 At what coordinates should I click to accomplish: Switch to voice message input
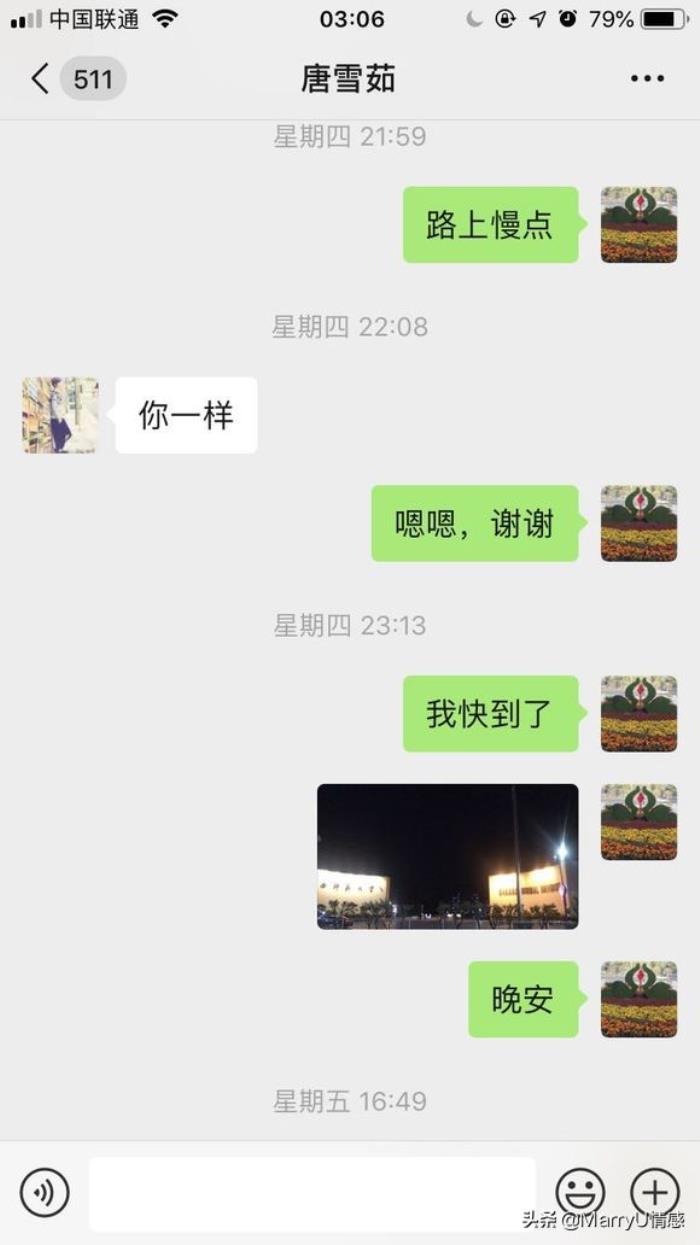(45, 1192)
